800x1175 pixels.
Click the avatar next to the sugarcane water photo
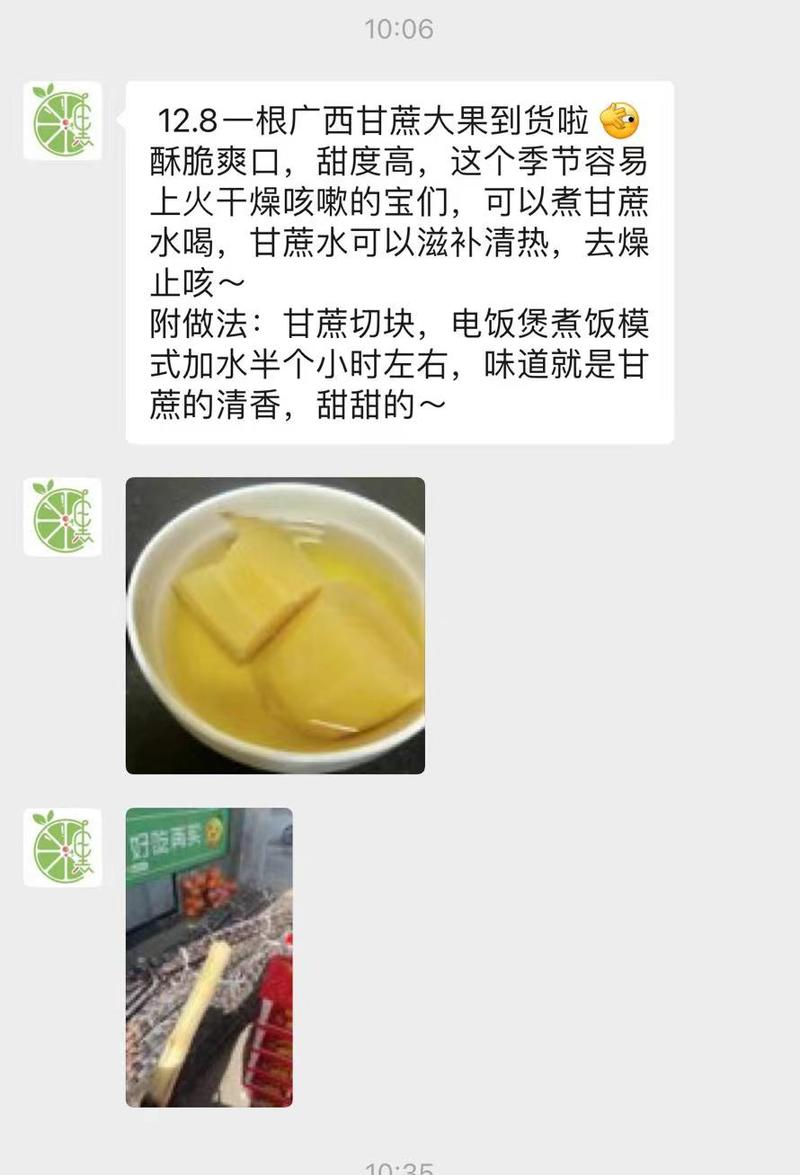(64, 519)
